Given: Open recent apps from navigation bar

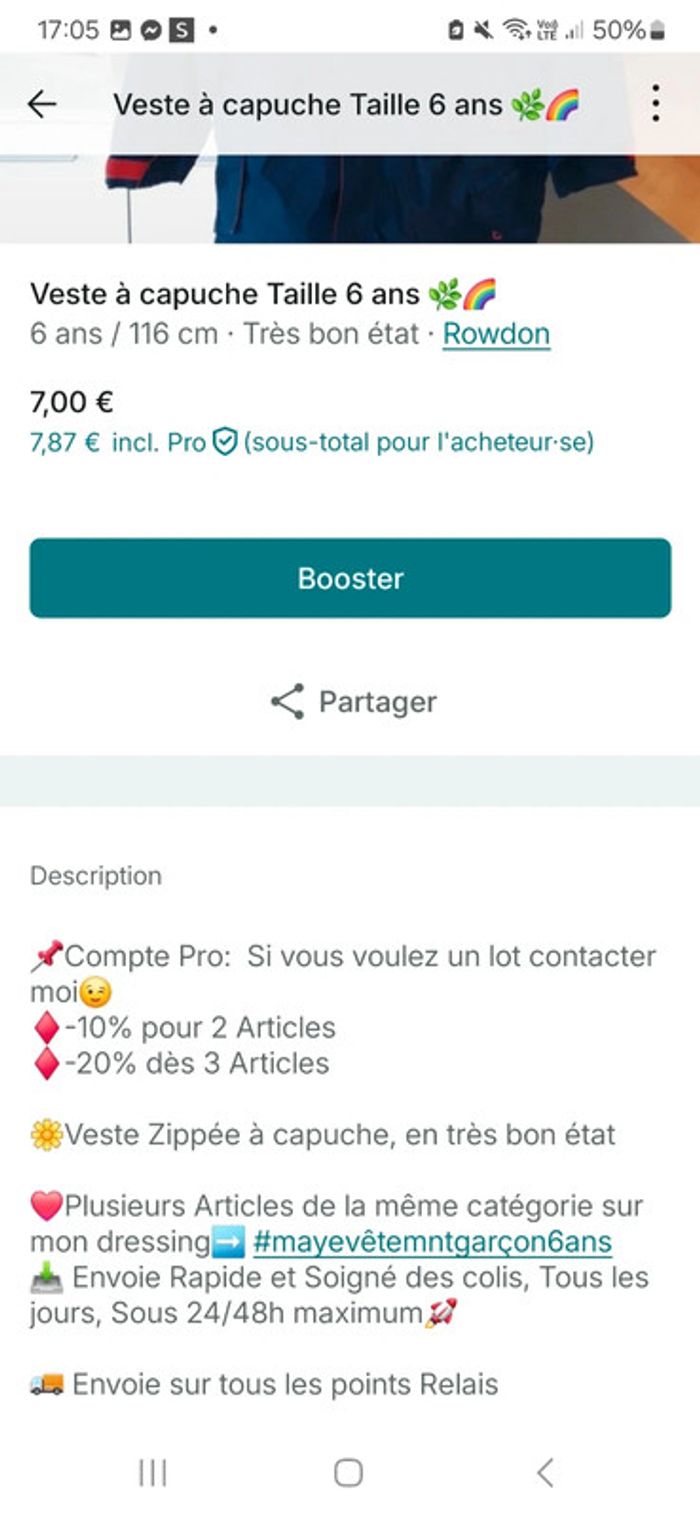Looking at the screenshot, I should tap(152, 1472).
